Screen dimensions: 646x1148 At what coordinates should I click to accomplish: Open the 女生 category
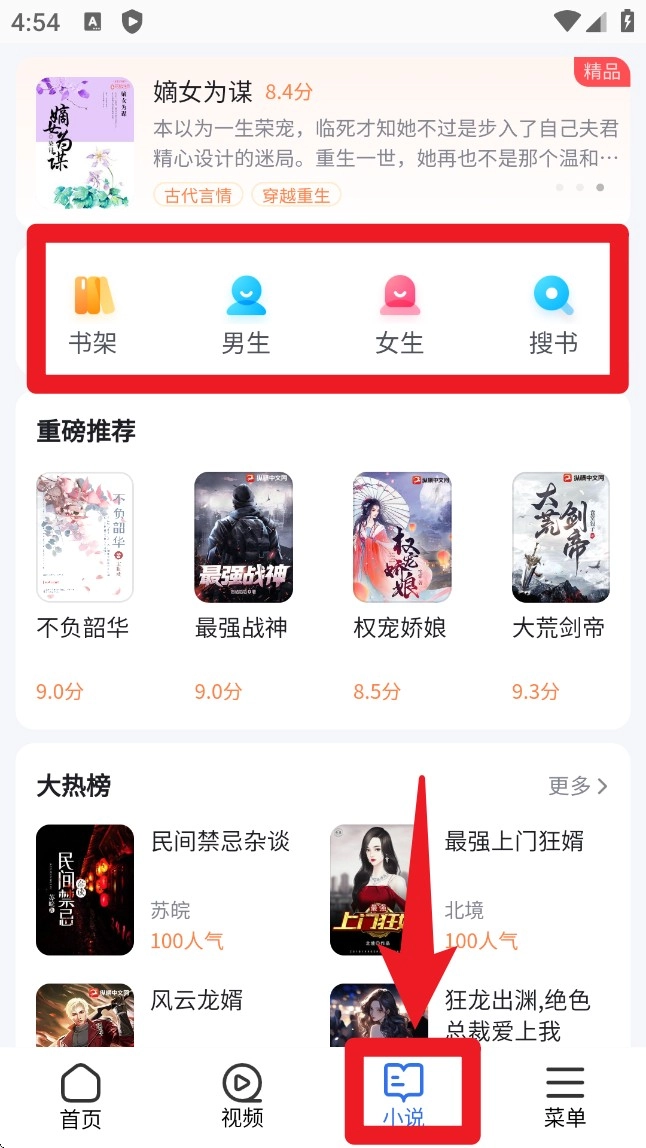(x=399, y=314)
